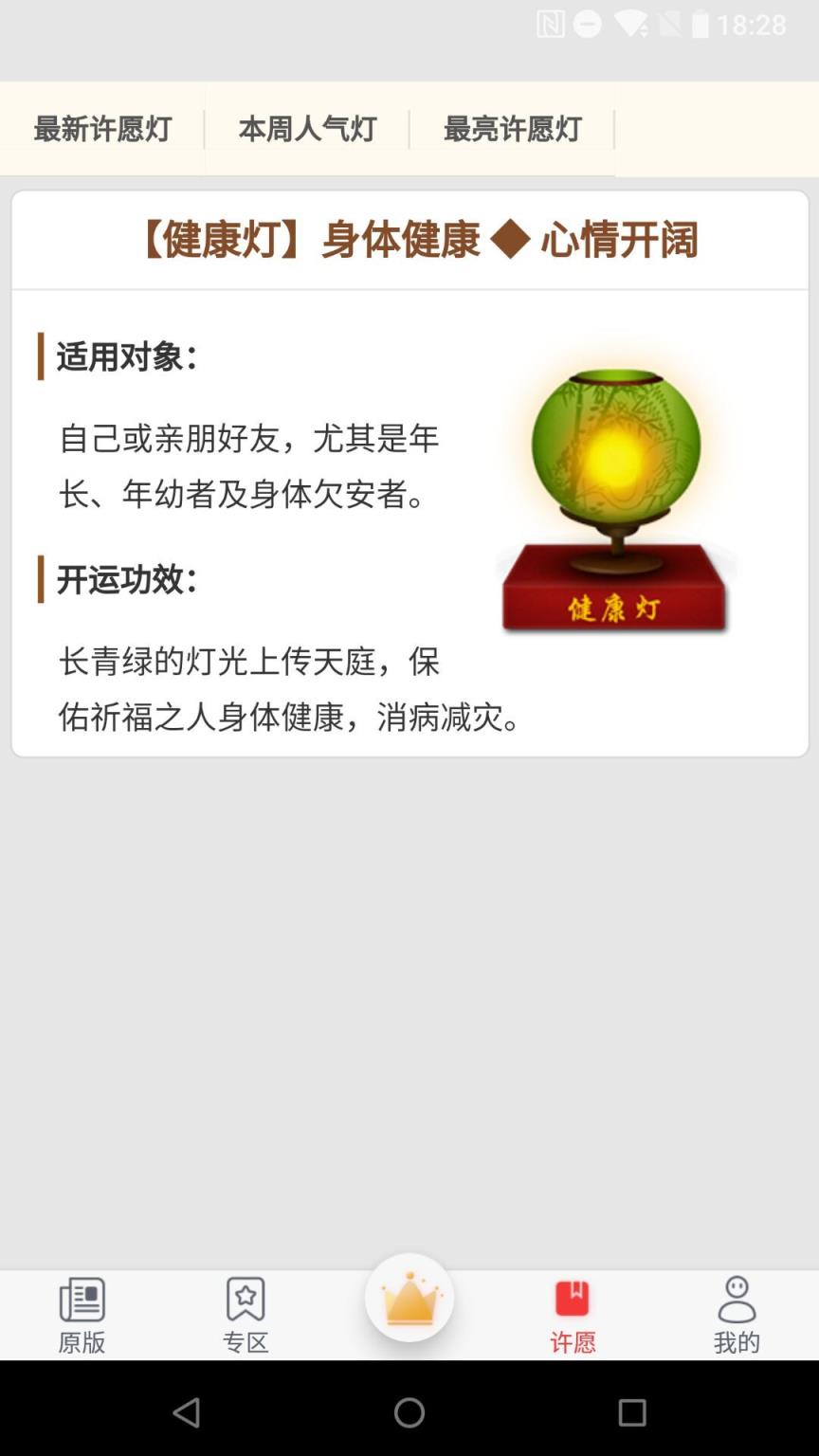
Task: Open recent apps with the square icon
Action: [632, 1413]
